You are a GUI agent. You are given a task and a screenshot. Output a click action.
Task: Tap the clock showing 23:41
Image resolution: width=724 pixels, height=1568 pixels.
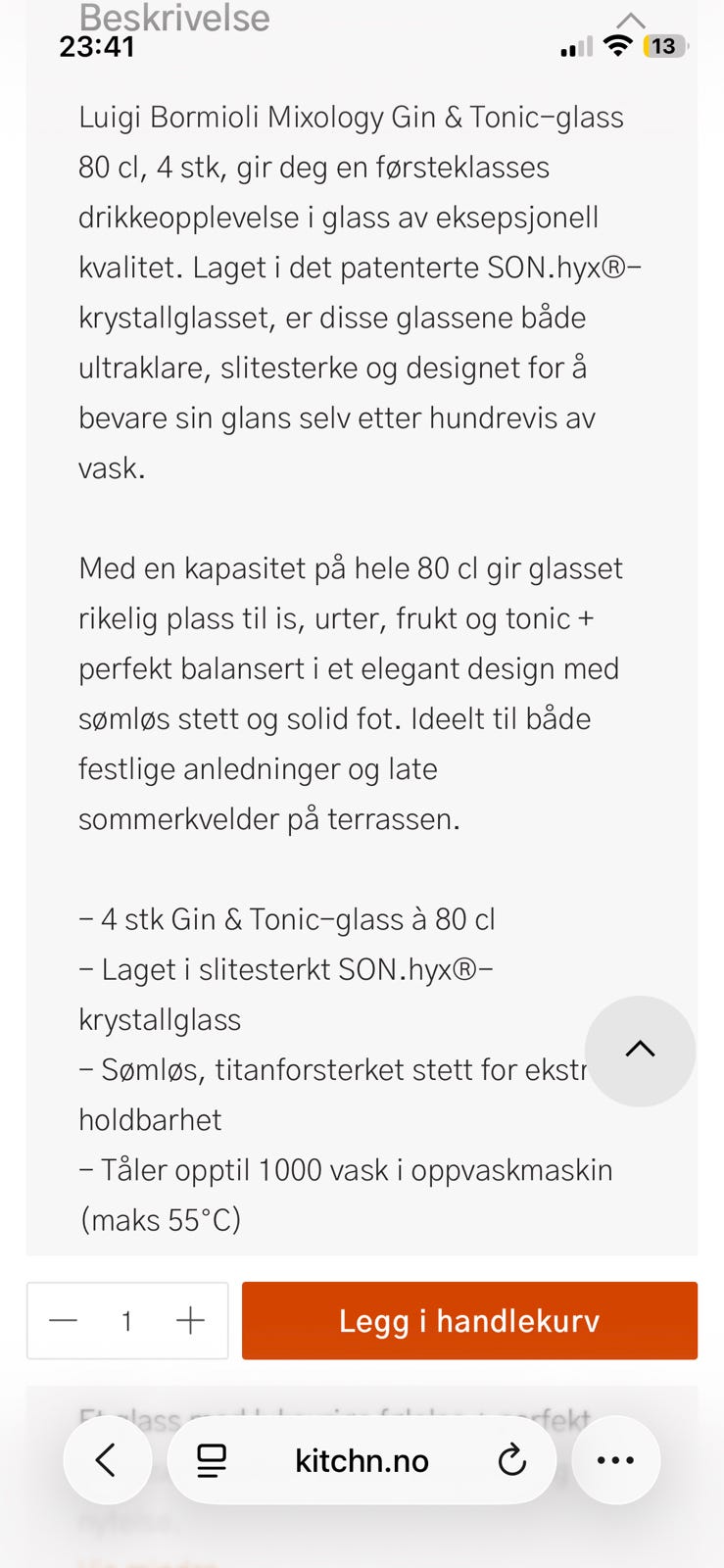click(94, 44)
